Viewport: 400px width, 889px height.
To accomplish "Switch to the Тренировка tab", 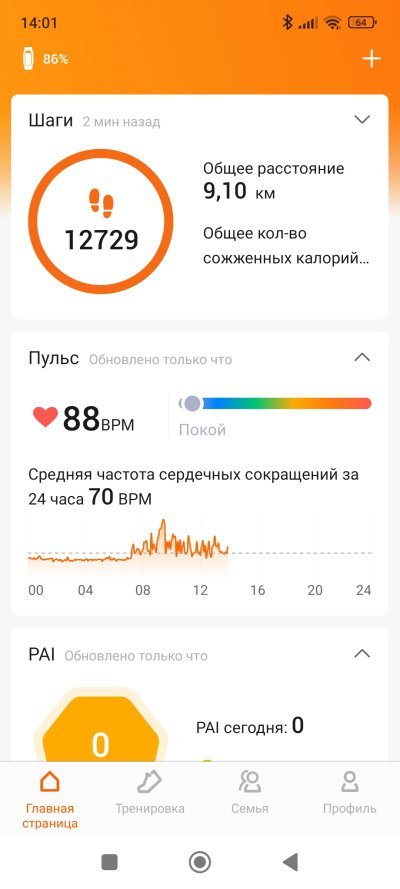I will (x=150, y=793).
